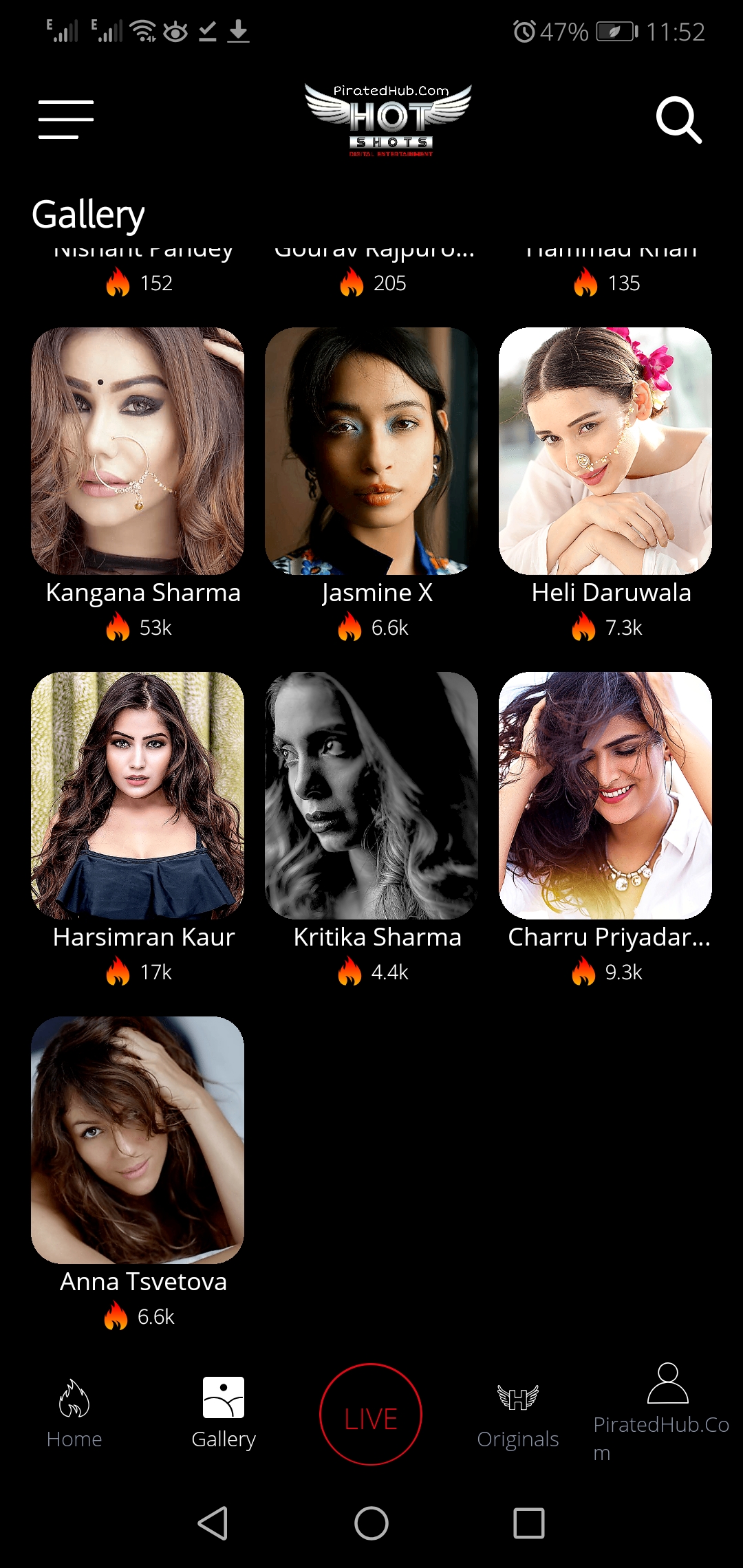Switch to the Home tab

pyautogui.click(x=74, y=1414)
